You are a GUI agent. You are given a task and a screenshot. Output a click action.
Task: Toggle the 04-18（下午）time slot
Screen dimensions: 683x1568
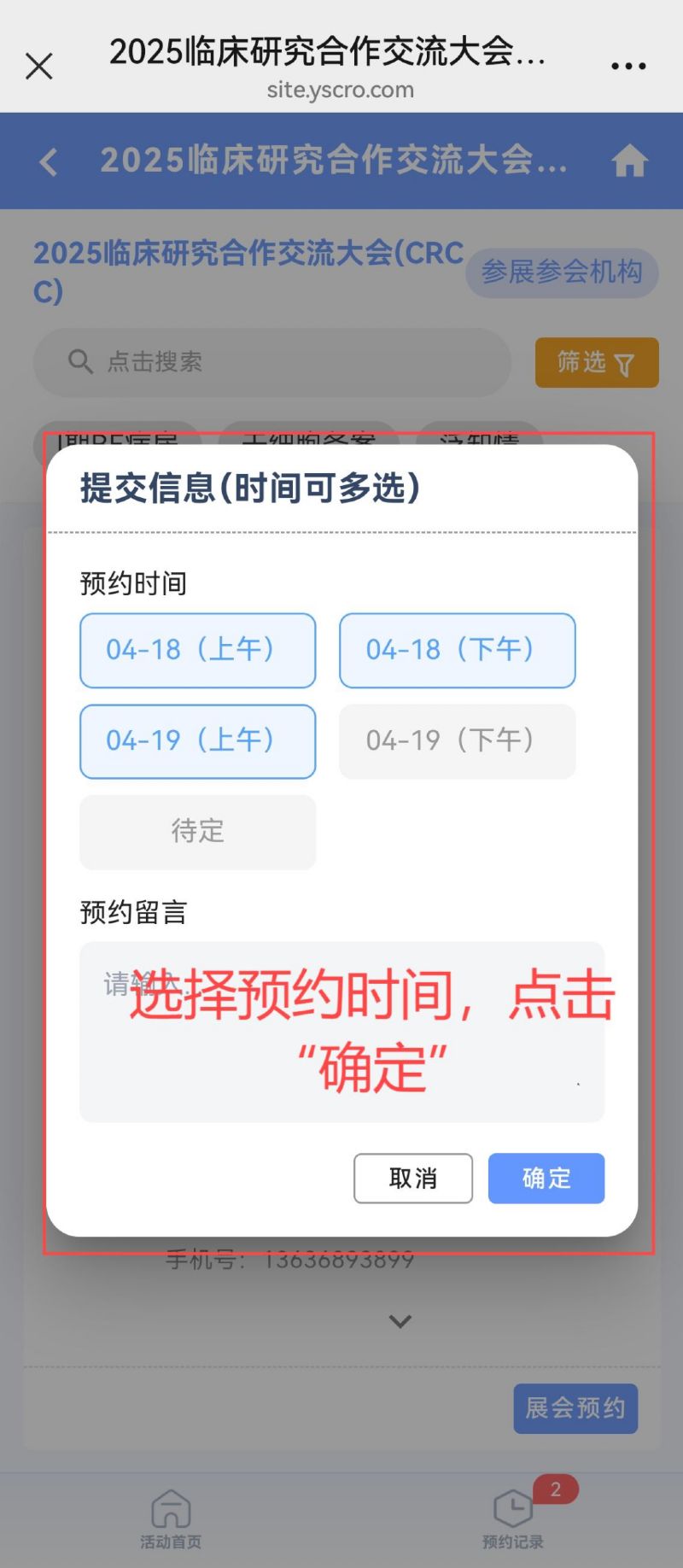[457, 650]
